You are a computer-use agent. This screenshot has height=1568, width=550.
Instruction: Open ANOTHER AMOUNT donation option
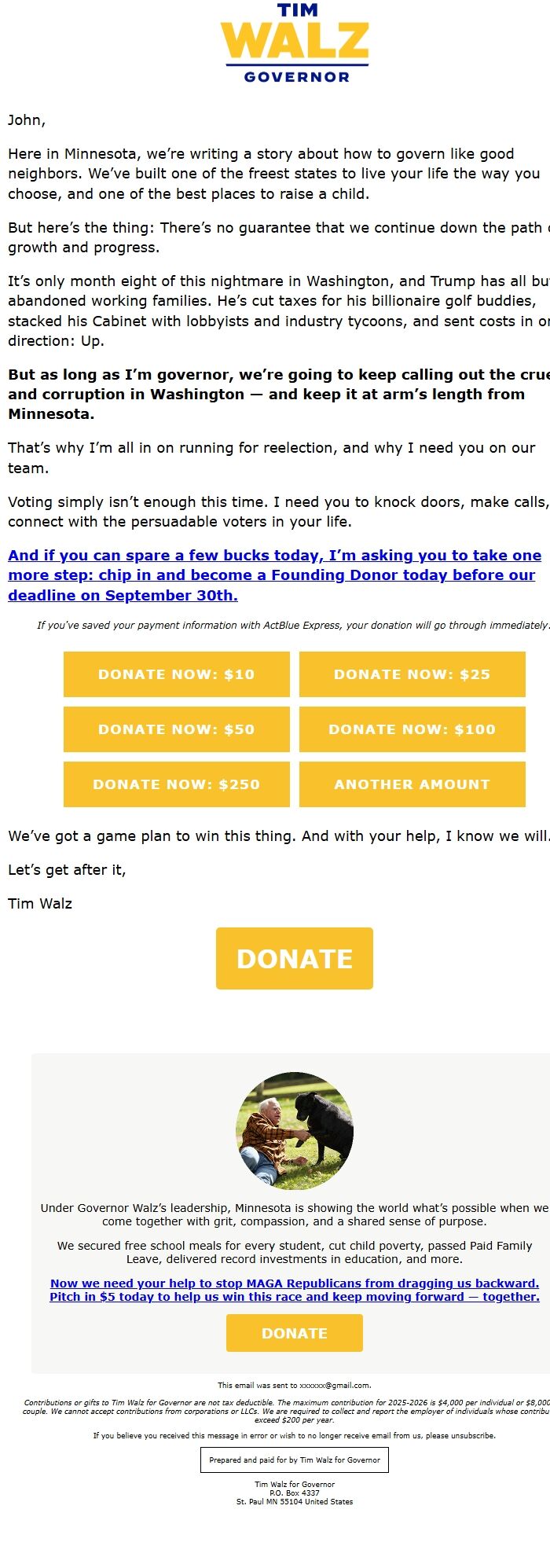pyautogui.click(x=412, y=784)
